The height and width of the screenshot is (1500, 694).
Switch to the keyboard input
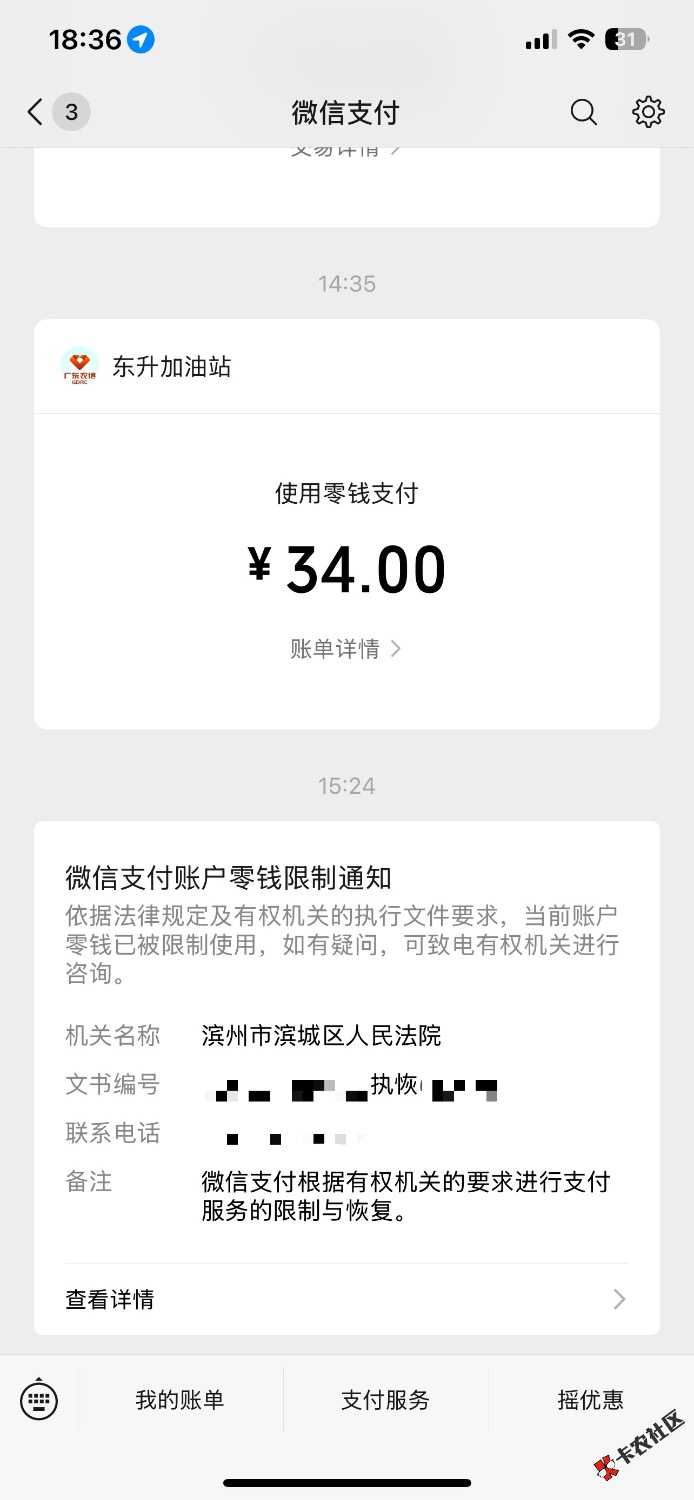pos(39,1399)
